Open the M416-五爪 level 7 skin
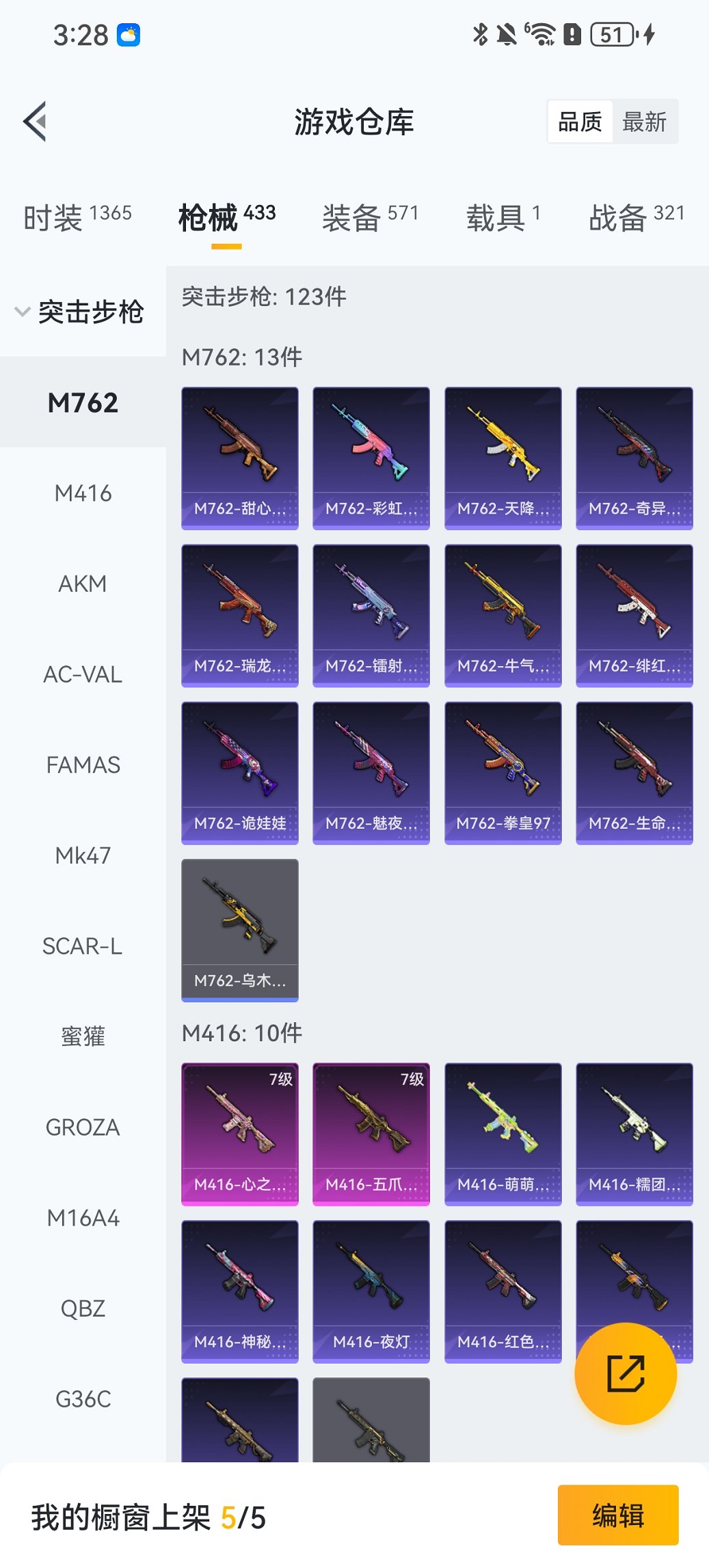Screen dimensions: 709x1568 [371, 1133]
